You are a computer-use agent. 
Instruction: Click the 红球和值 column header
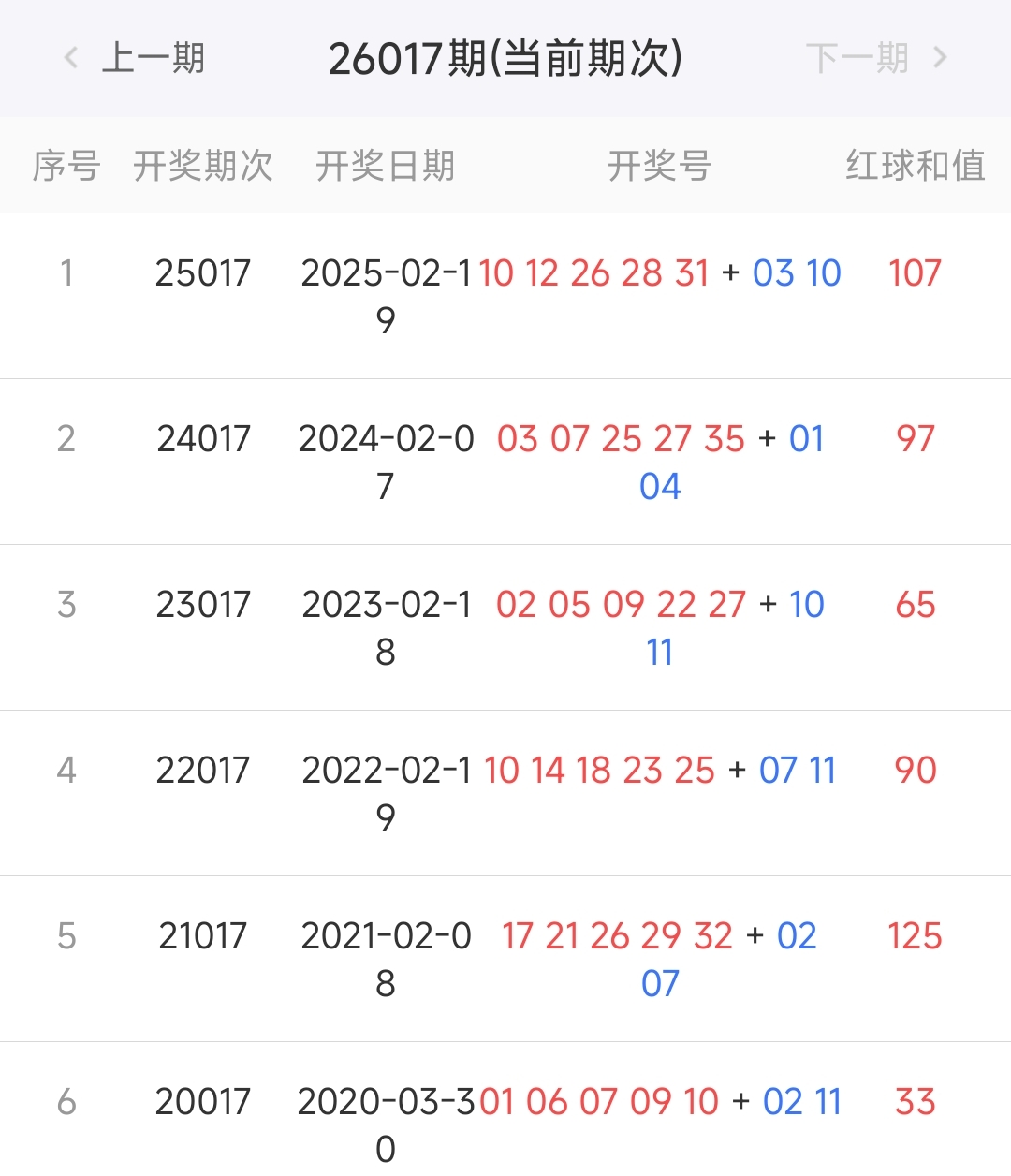[x=913, y=166]
